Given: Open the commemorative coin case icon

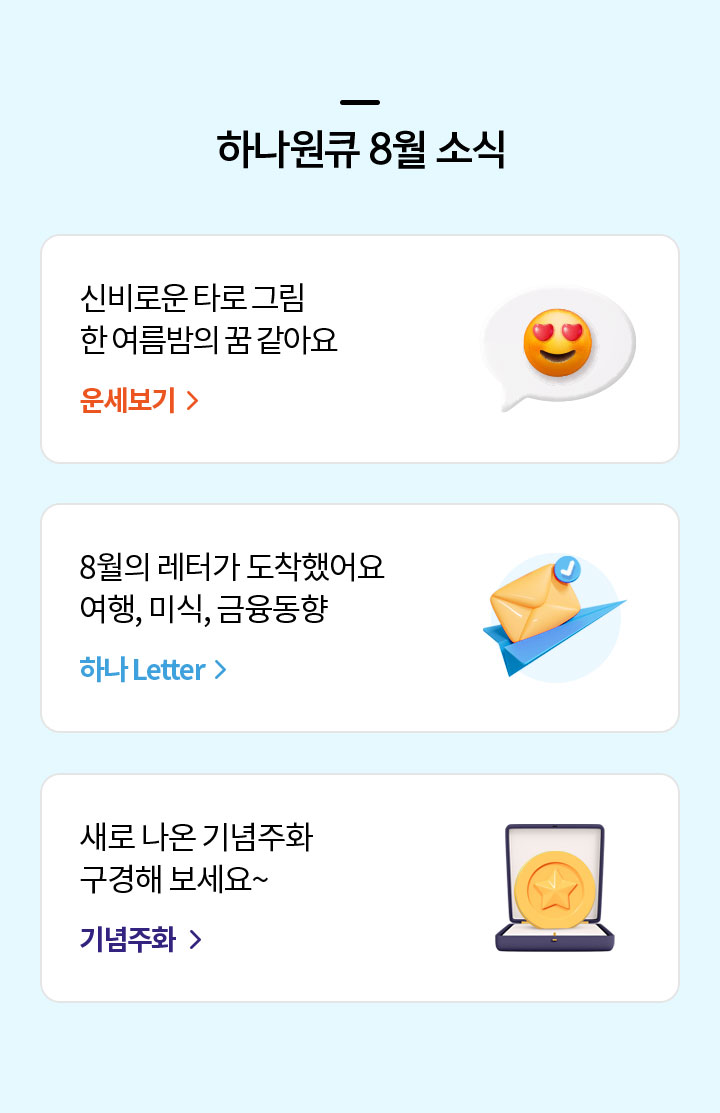Looking at the screenshot, I should coord(553,885).
